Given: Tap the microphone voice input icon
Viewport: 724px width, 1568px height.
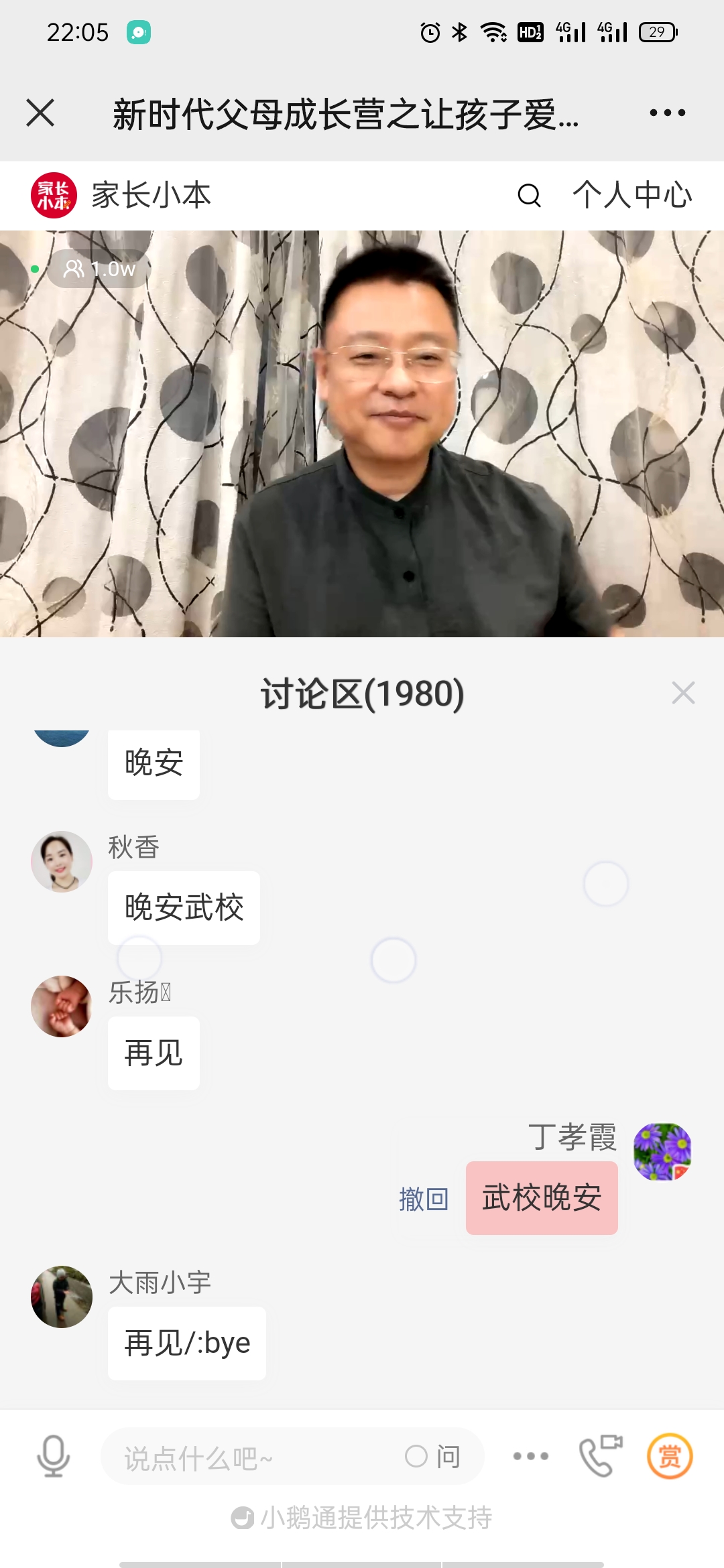Looking at the screenshot, I should click(x=52, y=1456).
